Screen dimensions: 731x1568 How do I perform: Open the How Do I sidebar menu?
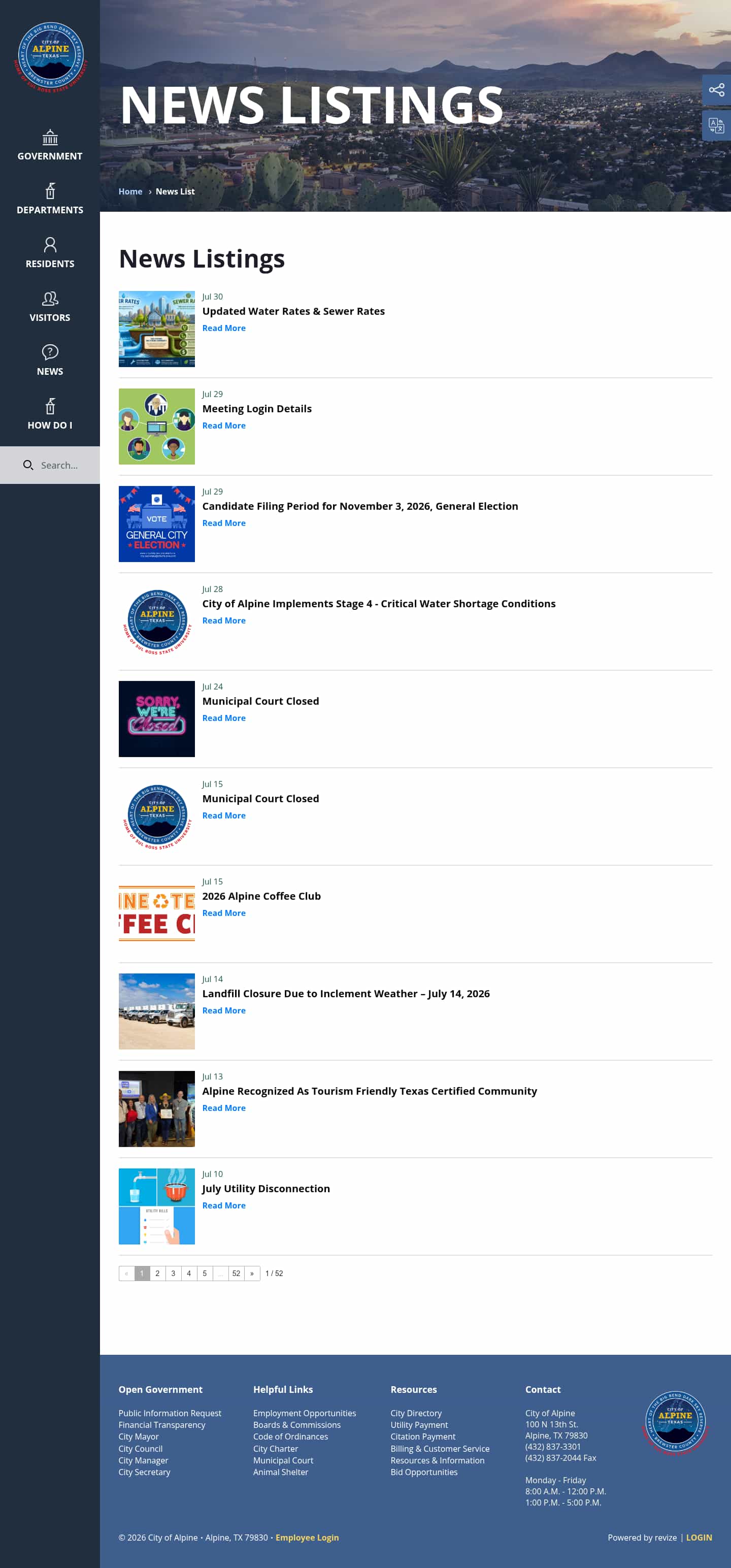click(50, 414)
